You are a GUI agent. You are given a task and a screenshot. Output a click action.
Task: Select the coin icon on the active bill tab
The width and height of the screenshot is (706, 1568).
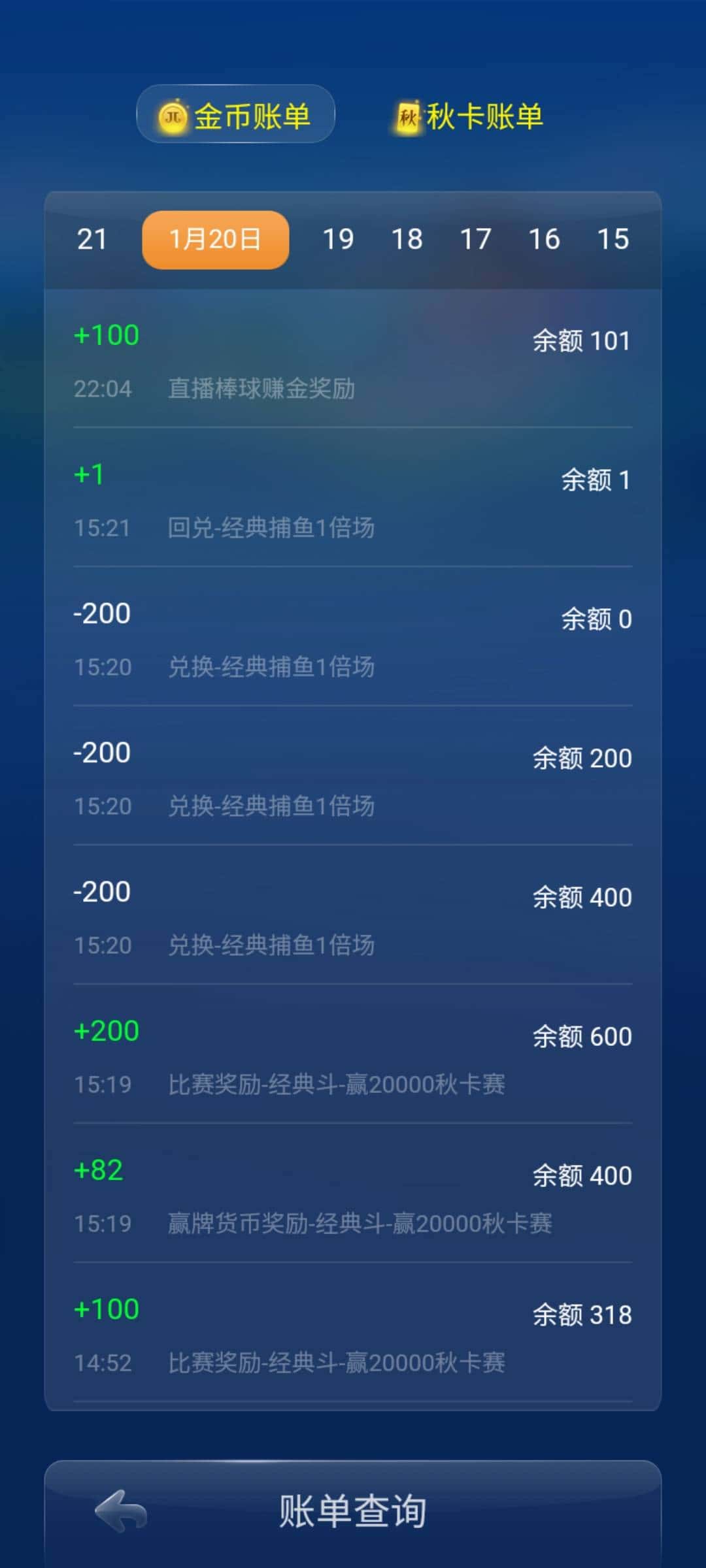click(172, 115)
